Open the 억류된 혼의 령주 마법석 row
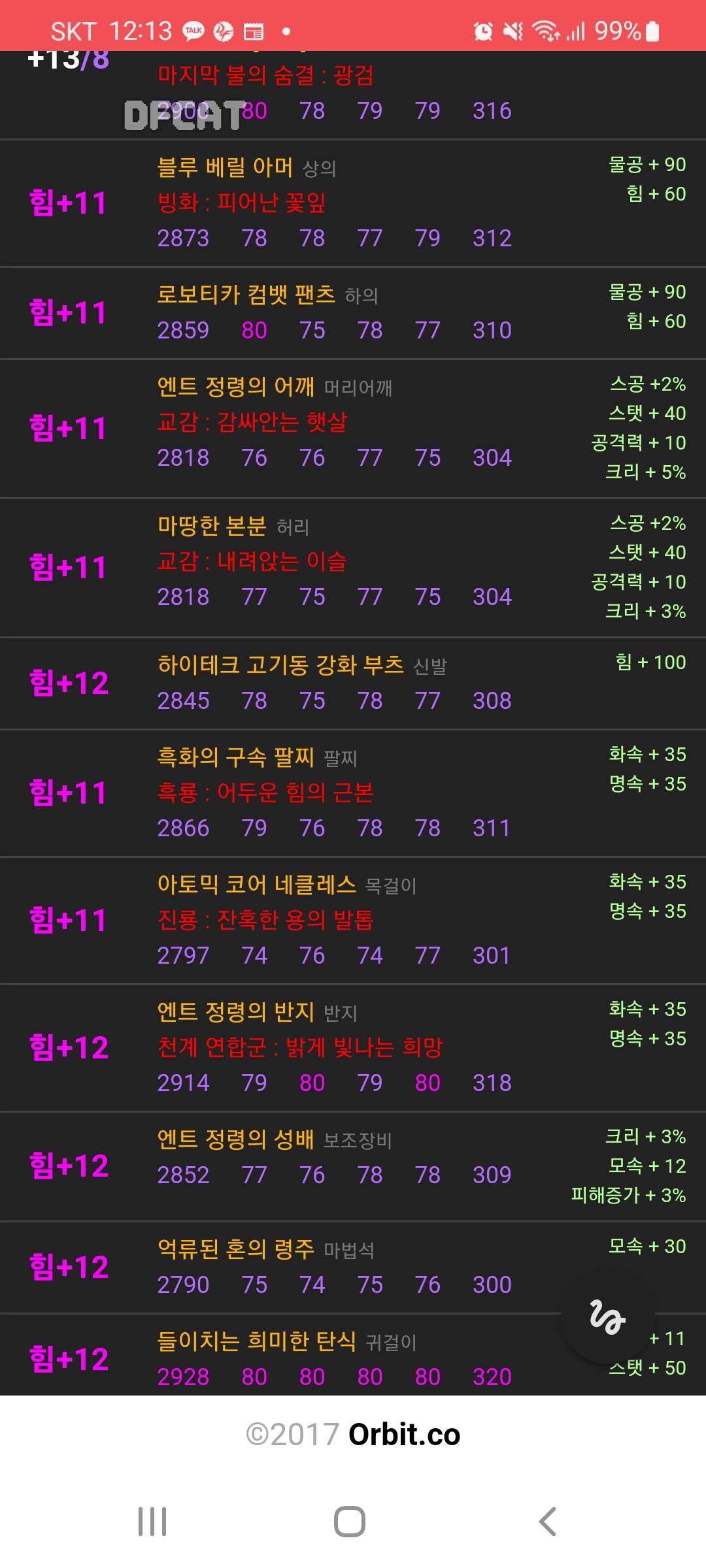 (x=353, y=1267)
